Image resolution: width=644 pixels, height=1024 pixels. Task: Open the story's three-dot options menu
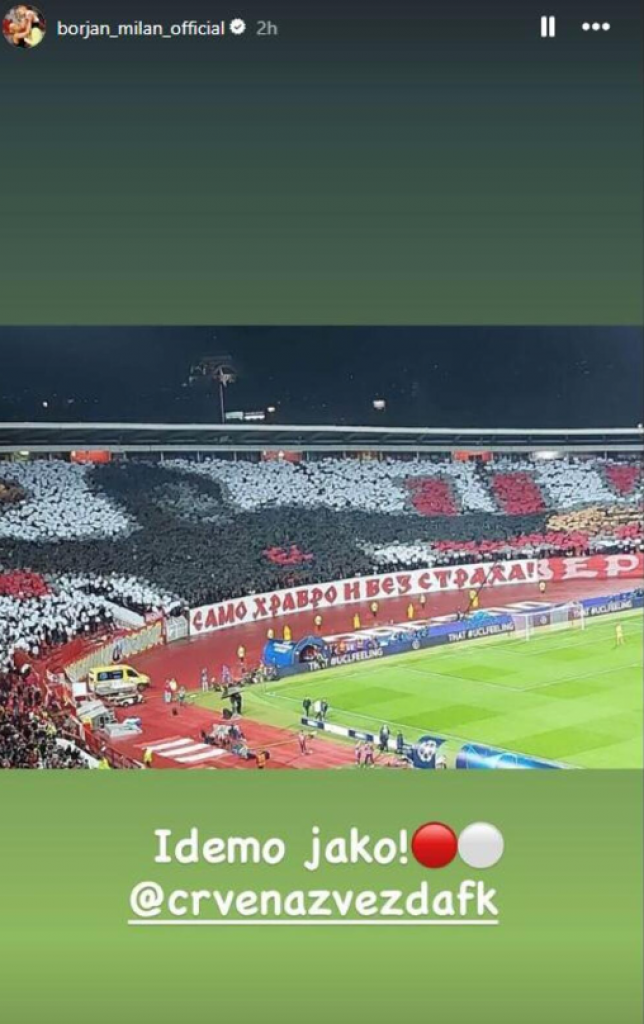click(x=596, y=27)
